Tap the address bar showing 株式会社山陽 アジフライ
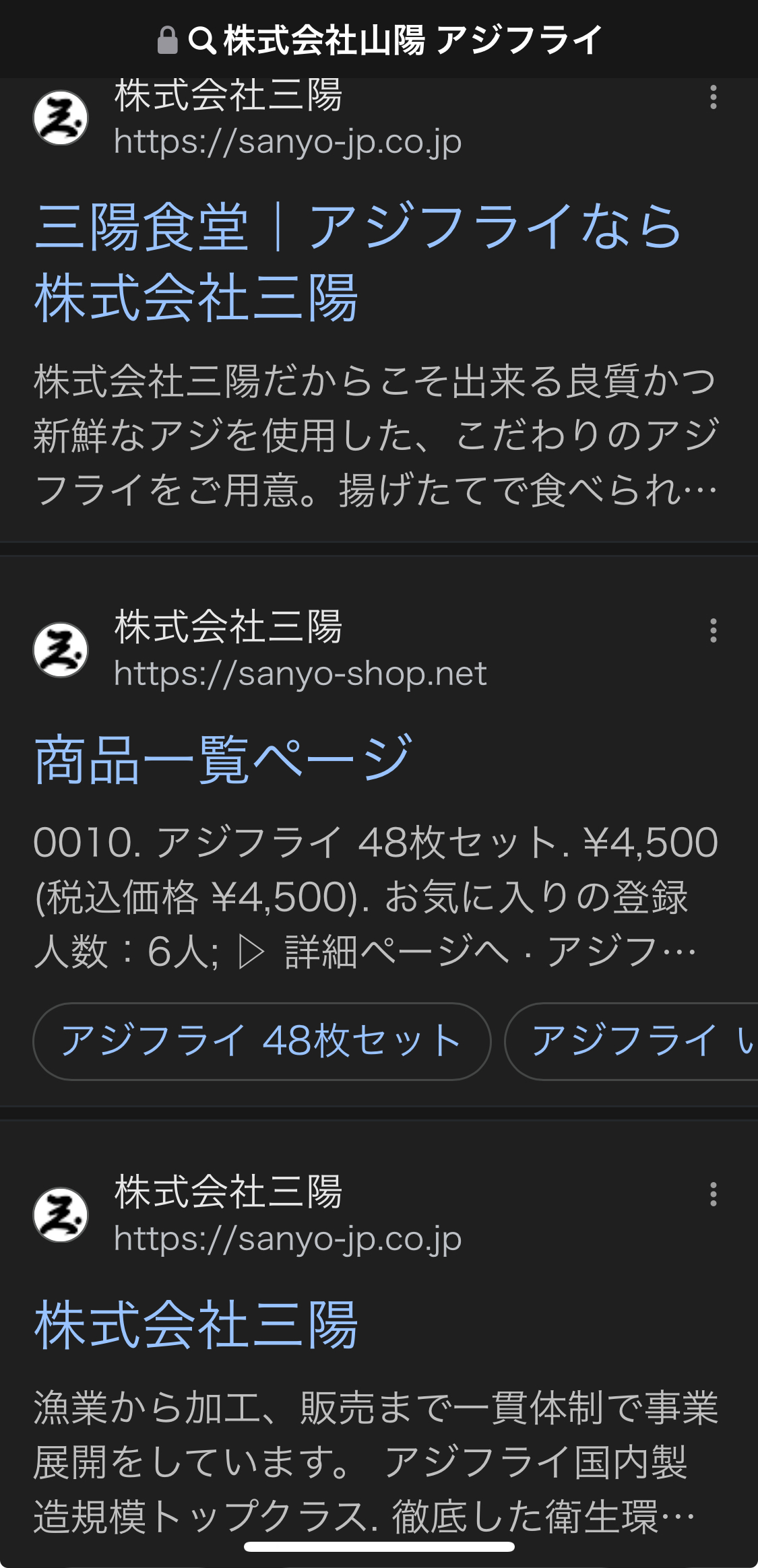Image resolution: width=758 pixels, height=1568 pixels. [x=379, y=39]
